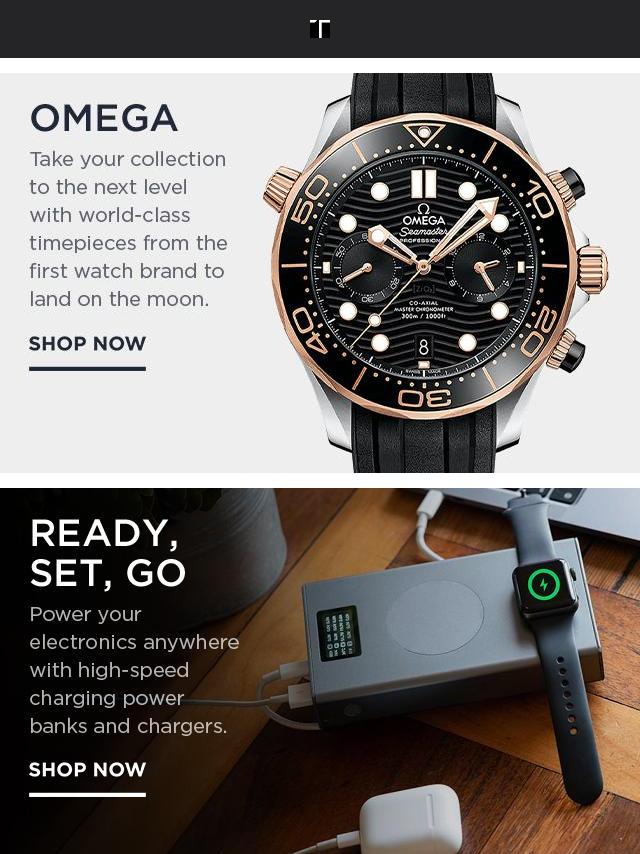
Task: Tap SHOP NOW under the OMEGA banner
Action: coord(87,345)
